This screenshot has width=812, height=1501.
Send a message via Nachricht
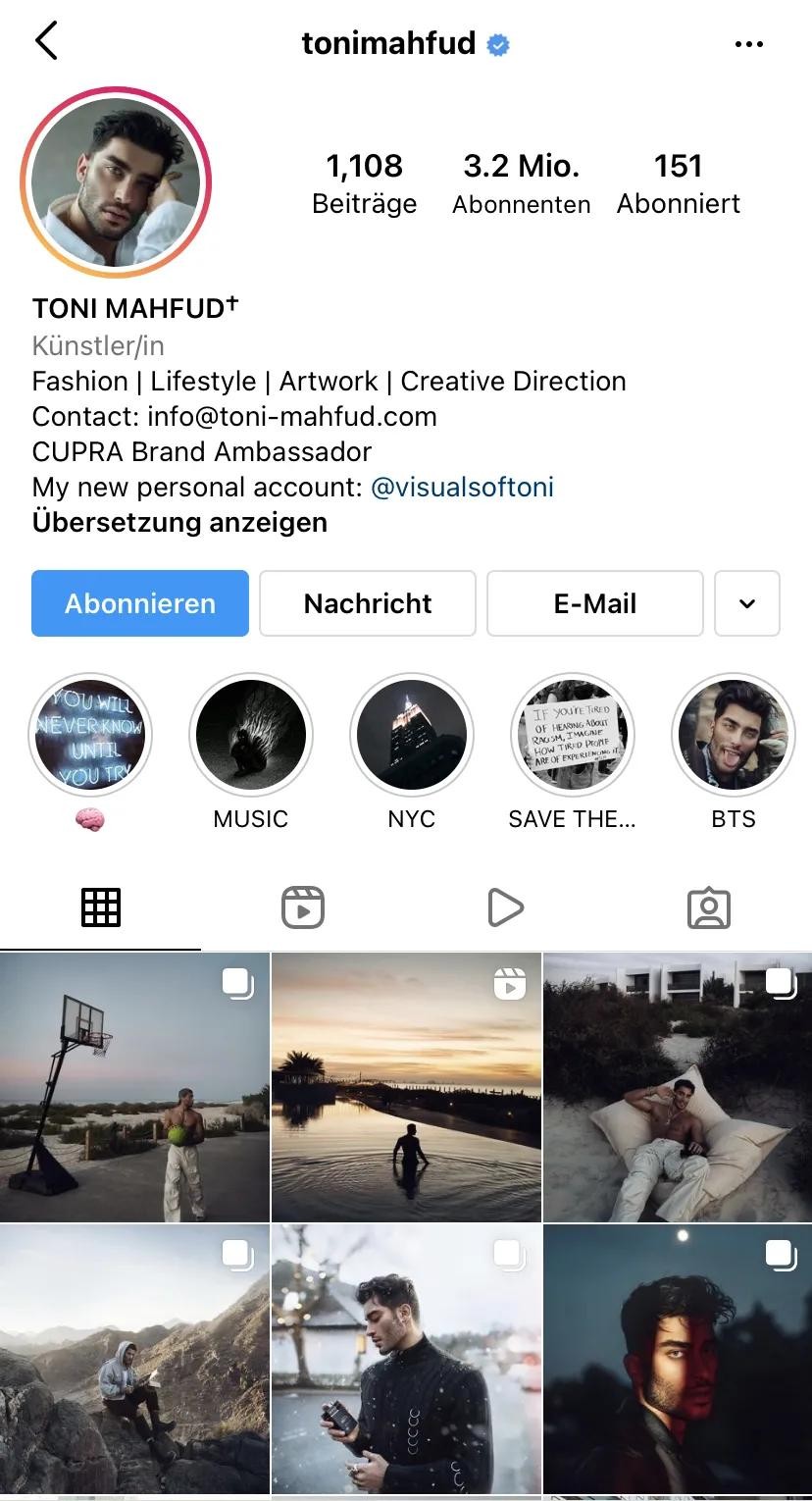[368, 603]
